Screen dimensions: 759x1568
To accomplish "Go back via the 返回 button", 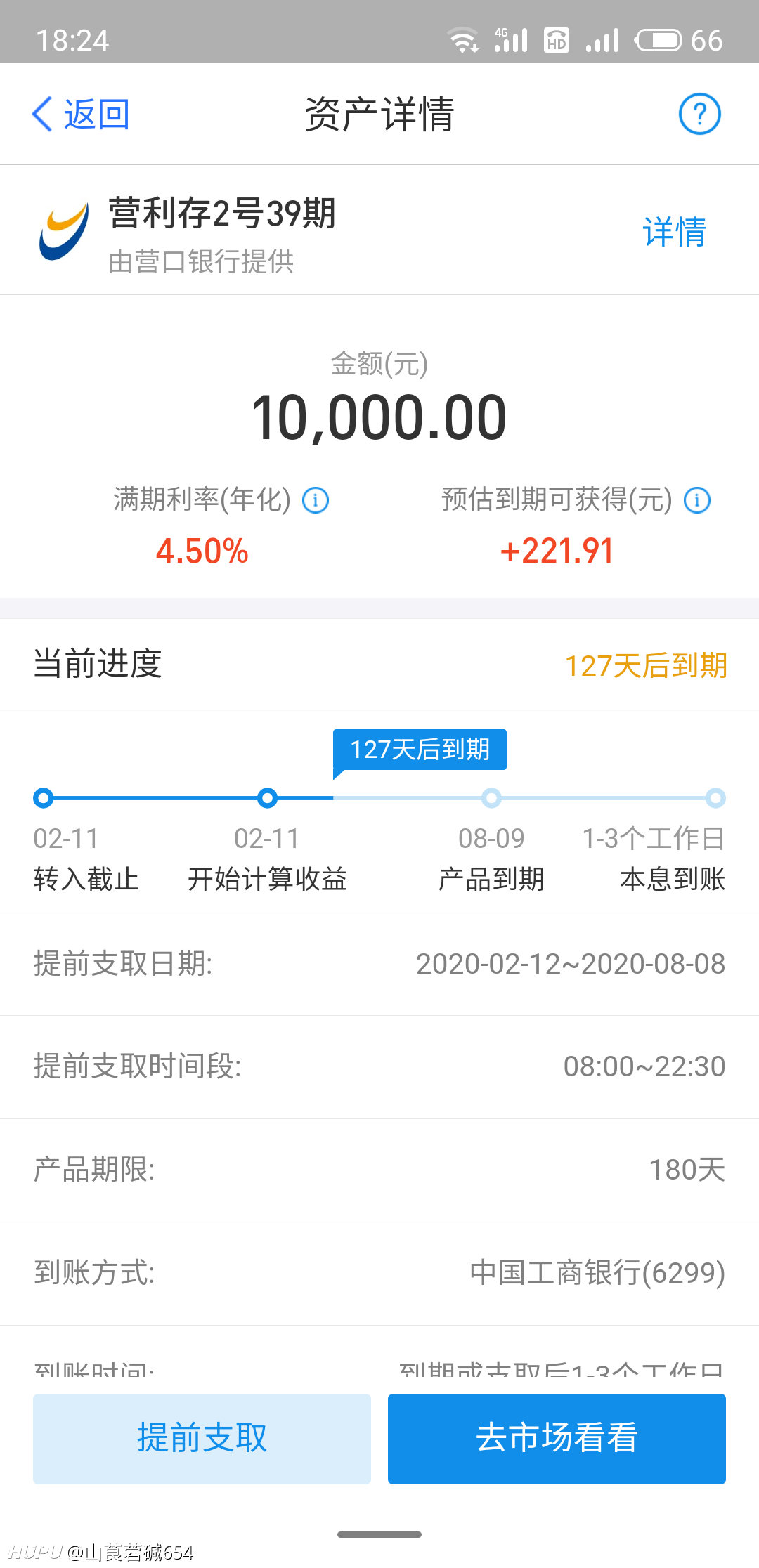I will pos(81,114).
